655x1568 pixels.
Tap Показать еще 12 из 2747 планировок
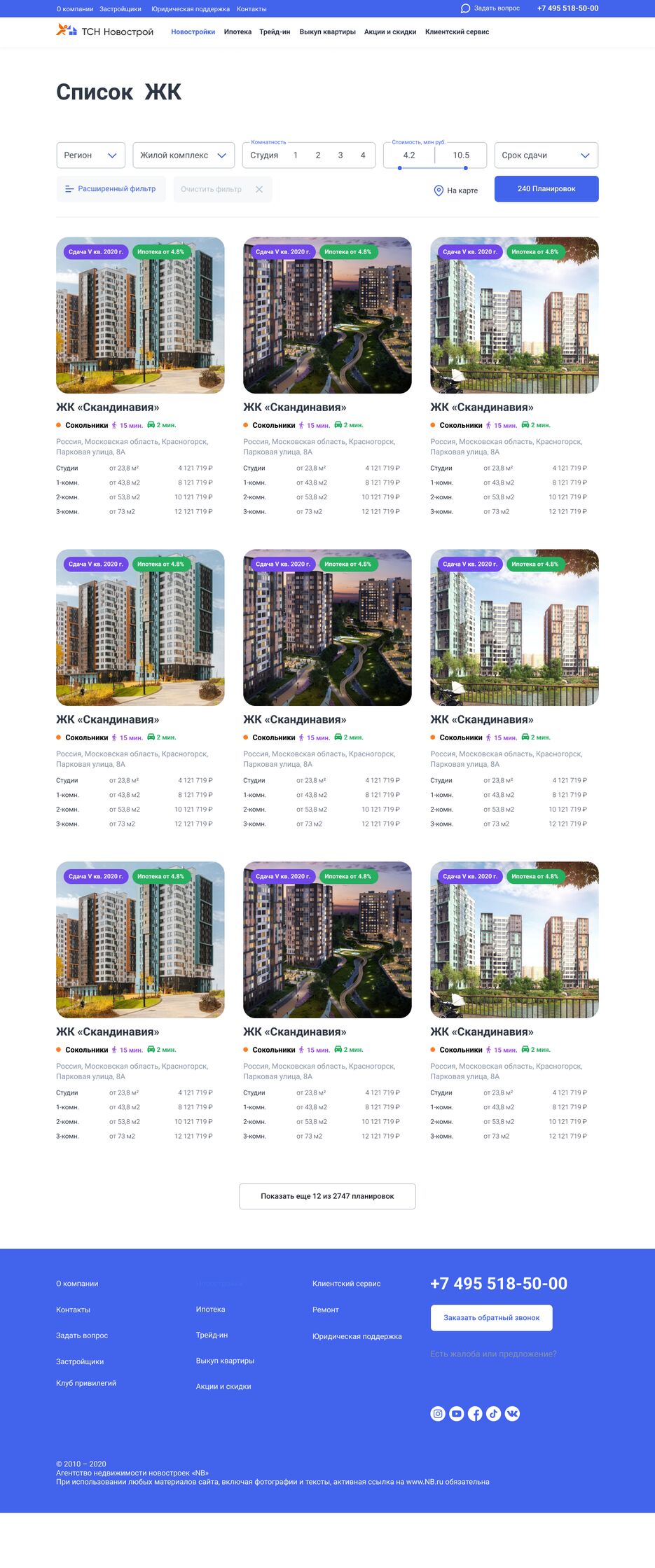tap(327, 1196)
